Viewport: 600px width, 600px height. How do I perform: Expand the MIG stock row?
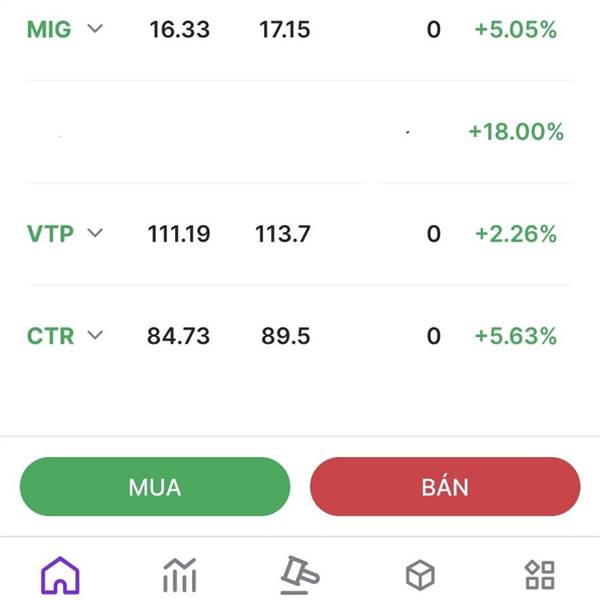click(95, 29)
